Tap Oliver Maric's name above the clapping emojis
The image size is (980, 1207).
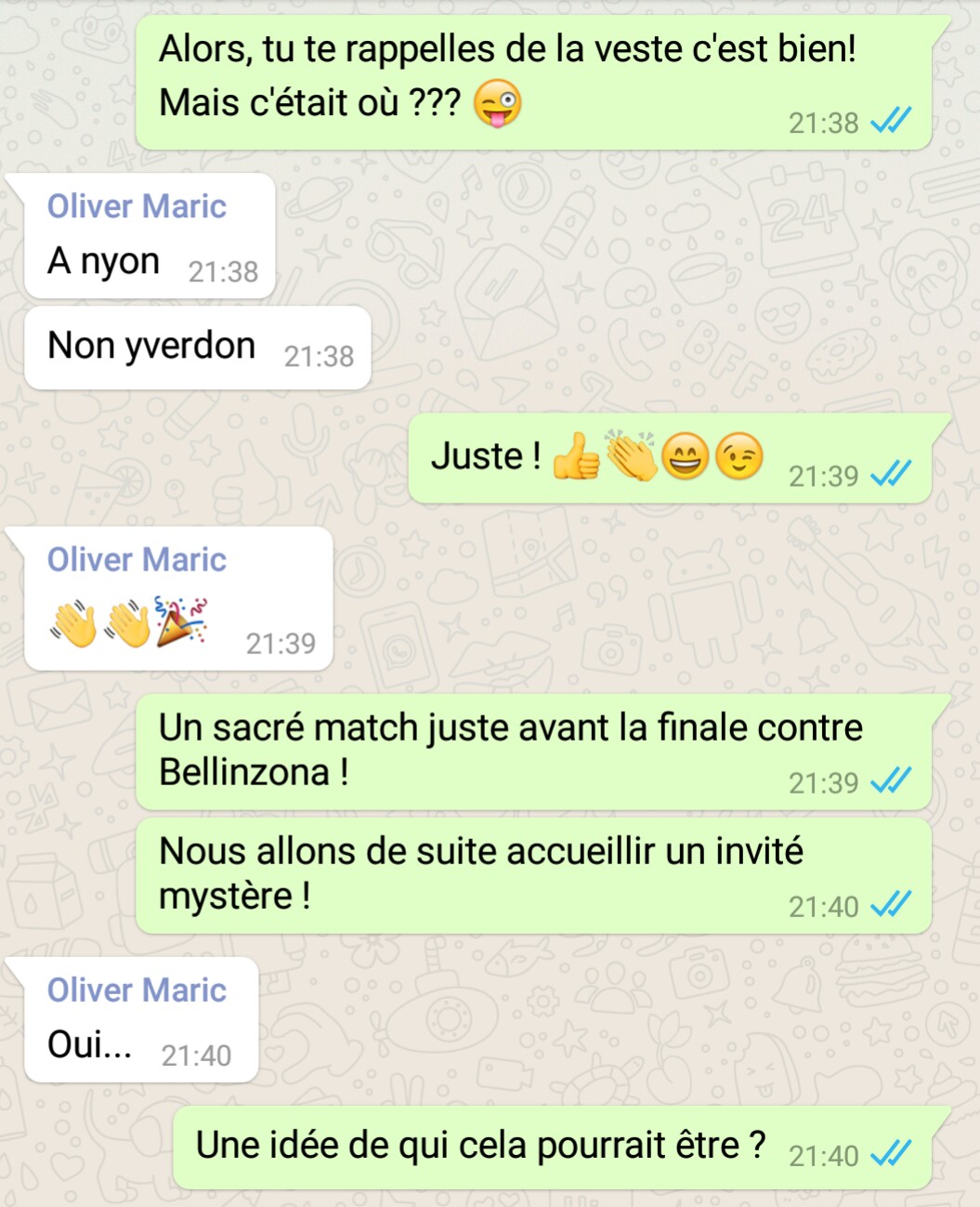137,559
